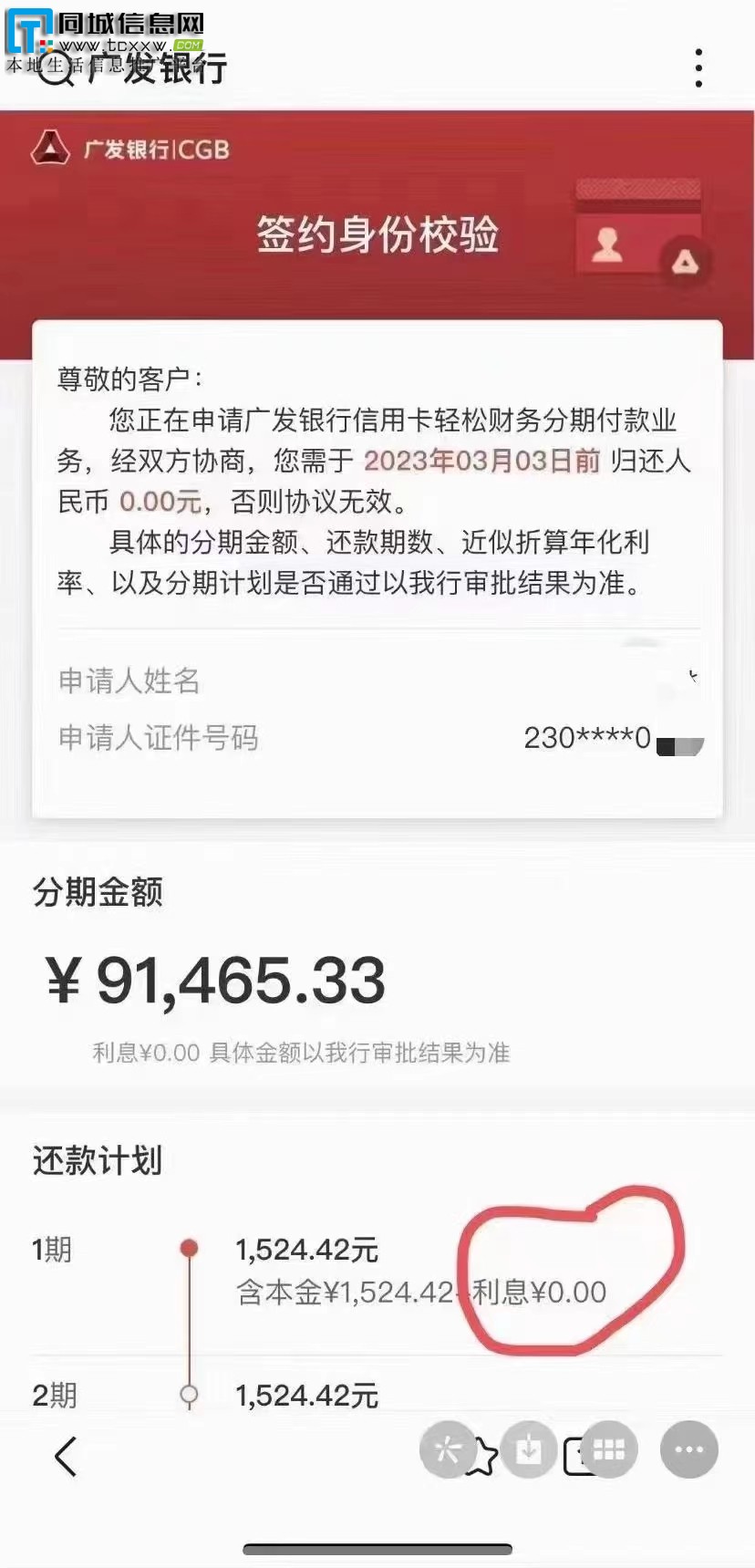Tap the search icon beside 广发银行
755x1568 pixels.
point(57,69)
